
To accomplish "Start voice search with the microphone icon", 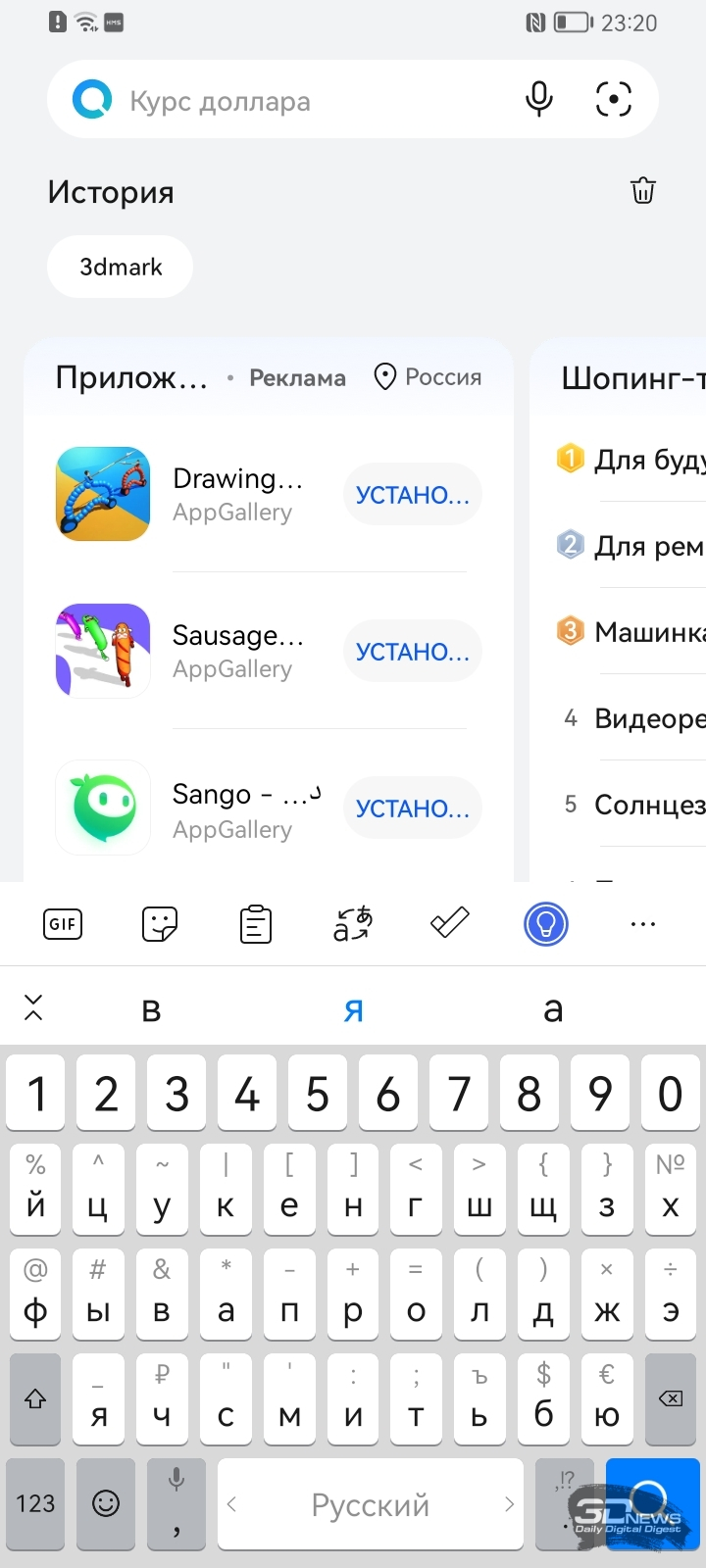I will click(x=538, y=99).
